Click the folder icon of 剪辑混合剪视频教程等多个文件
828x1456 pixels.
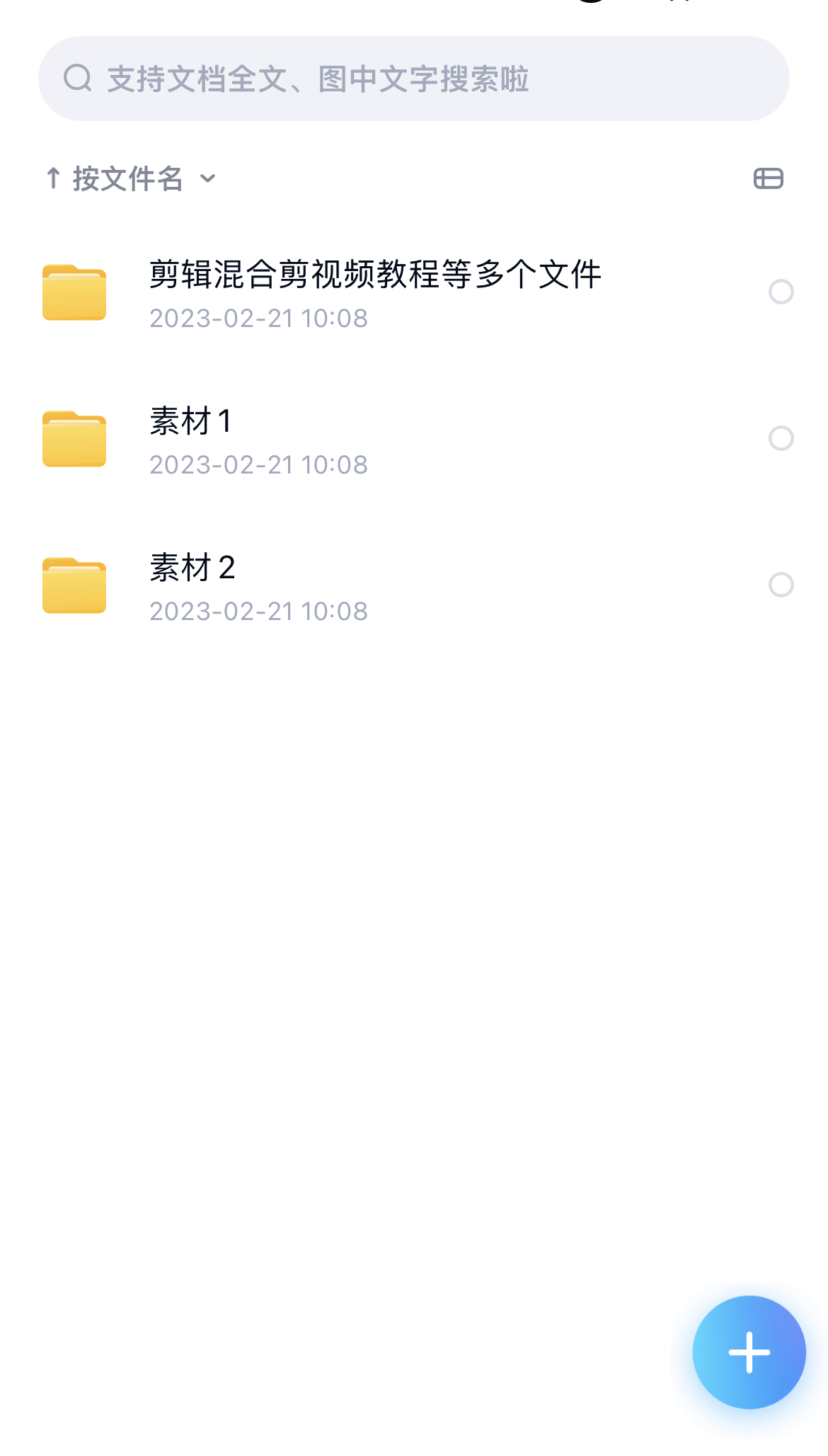point(74,292)
